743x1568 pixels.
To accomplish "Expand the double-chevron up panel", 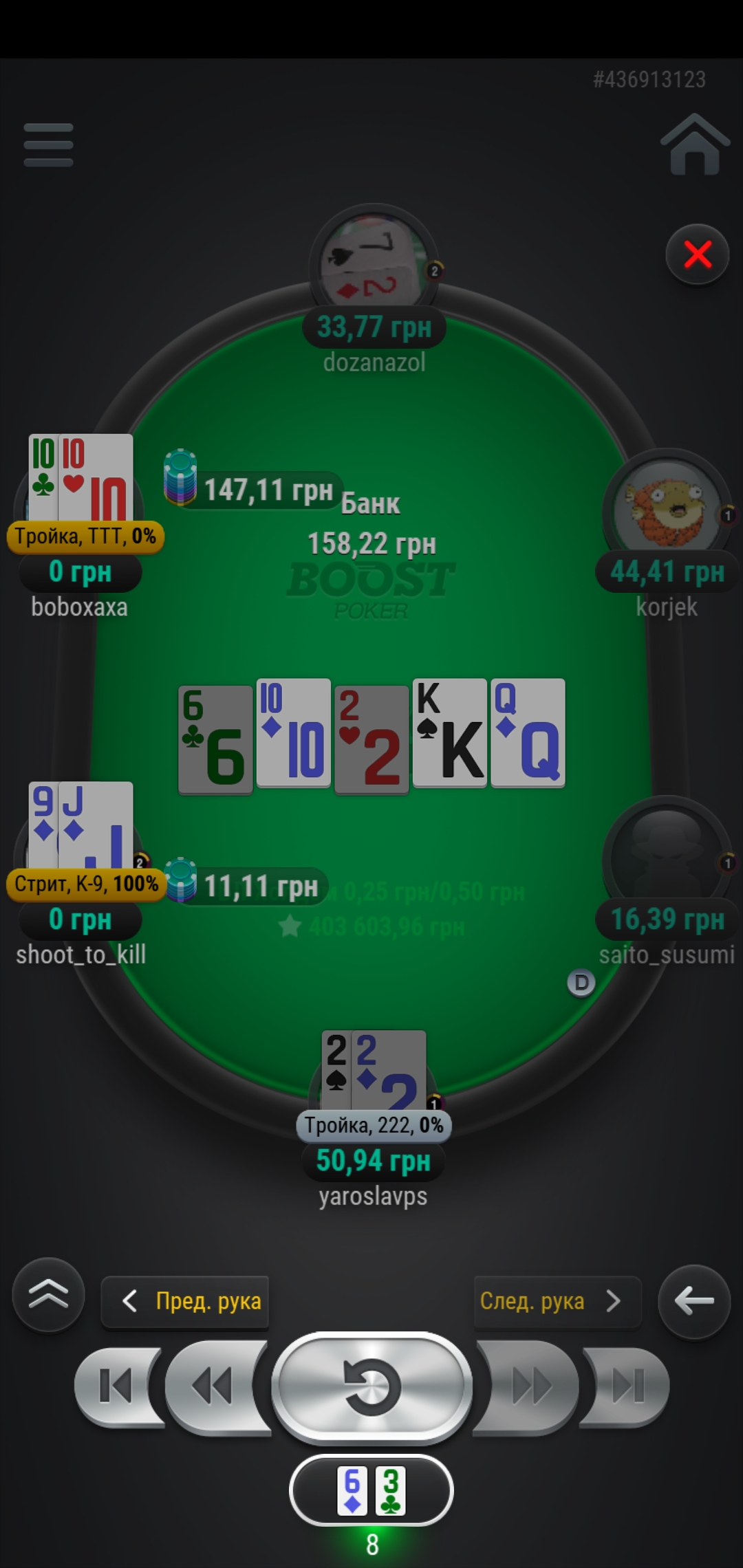I will pos(48,1296).
